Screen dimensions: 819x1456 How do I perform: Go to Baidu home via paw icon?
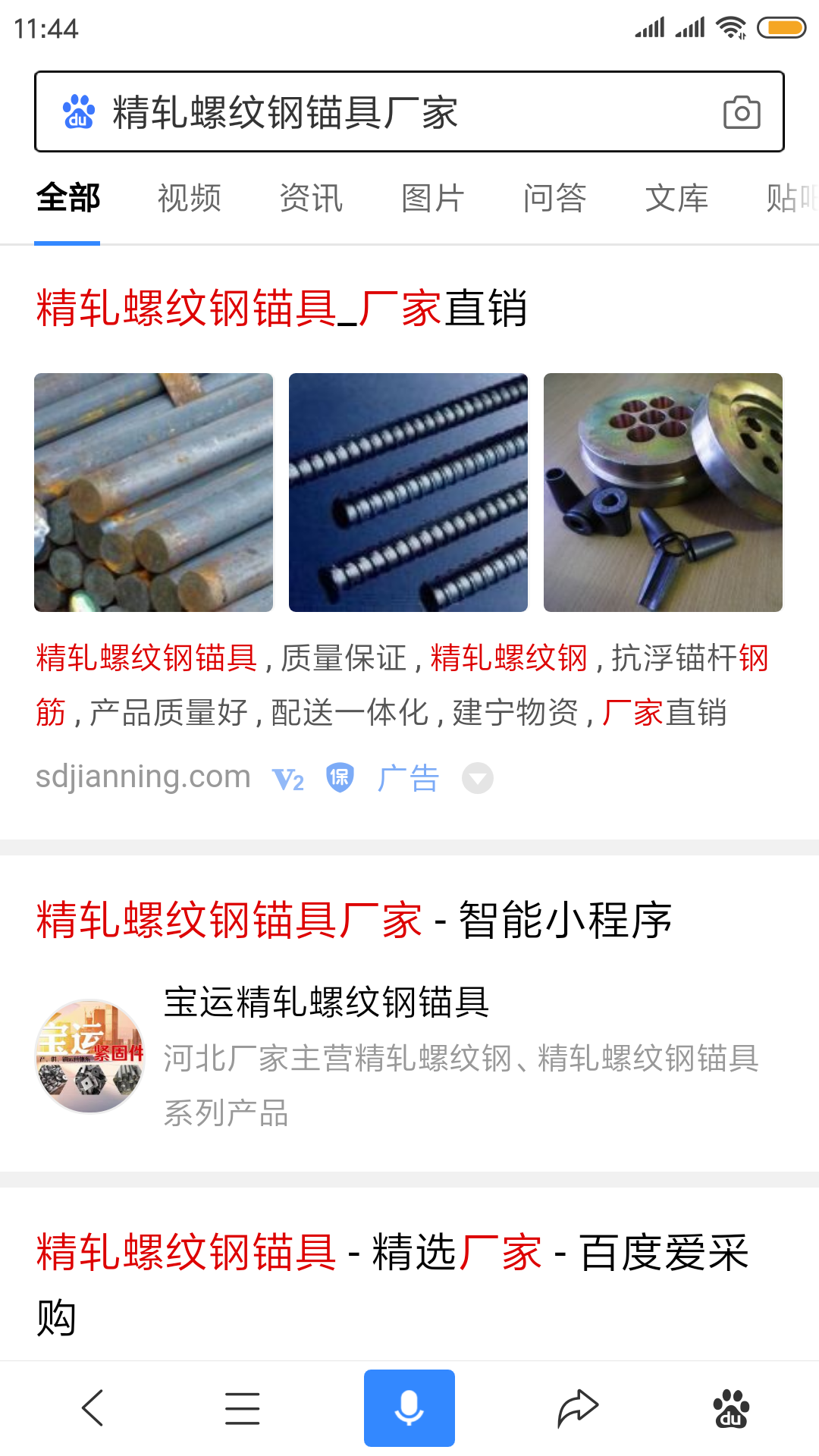click(731, 1408)
